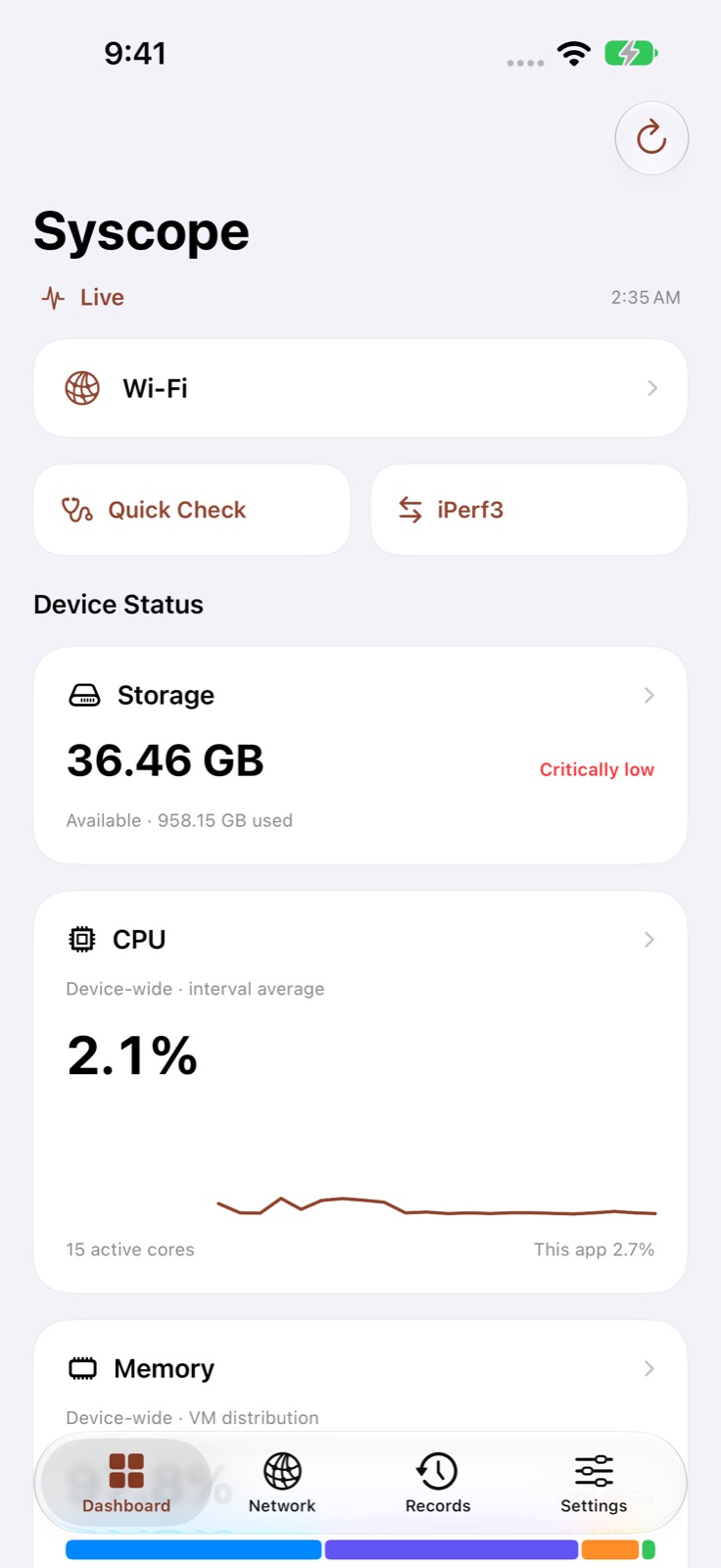721x1568 pixels.
Task: Open the iPerf3 tool
Action: [x=529, y=510]
